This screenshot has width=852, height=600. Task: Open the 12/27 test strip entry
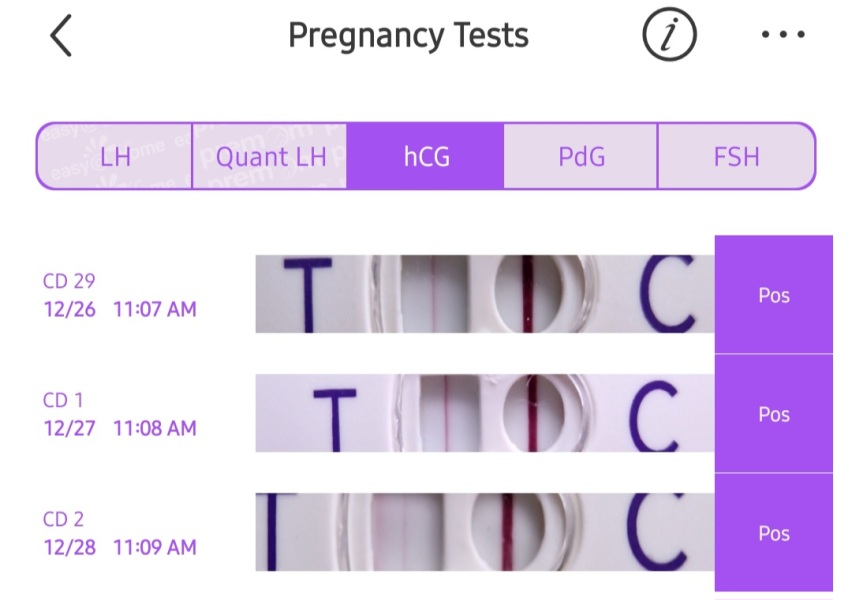(x=484, y=413)
